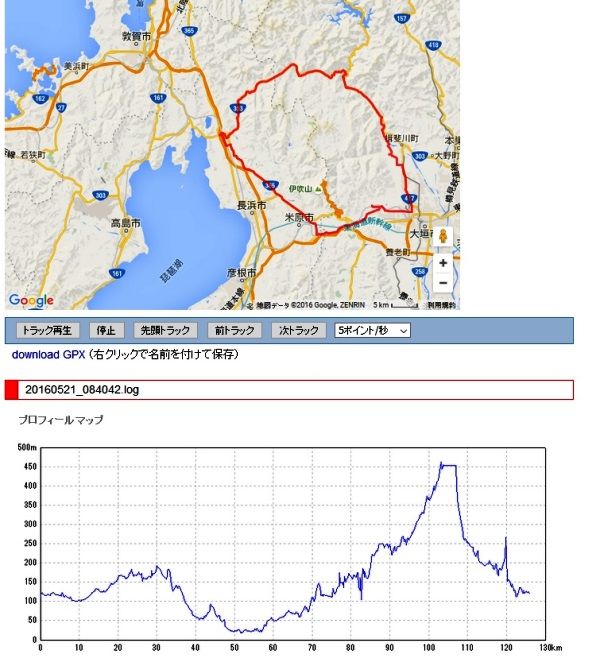Jump to first track with 先頭トラック
The width and height of the screenshot is (600, 662).
(165, 330)
